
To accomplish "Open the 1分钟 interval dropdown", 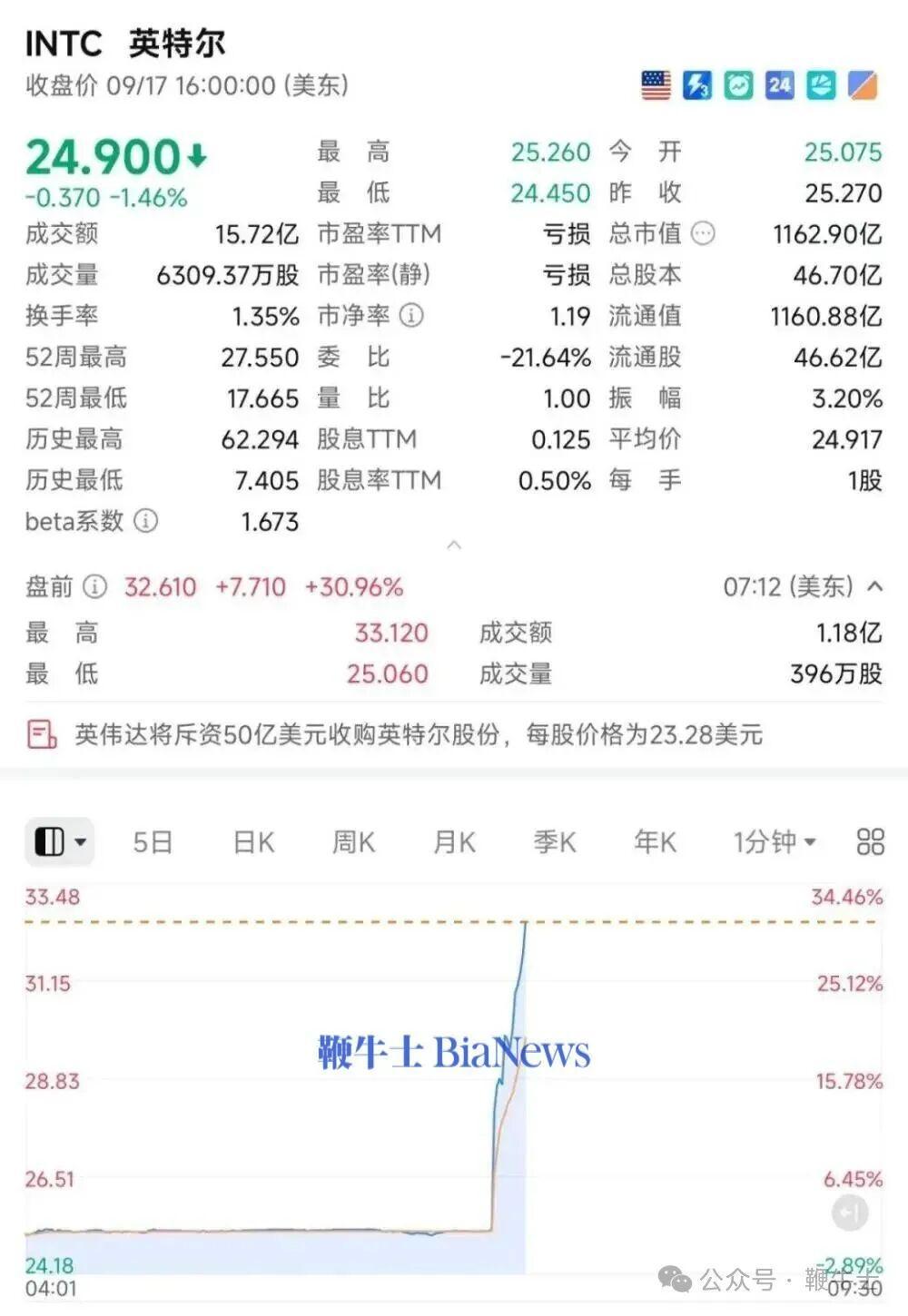I will point(774,842).
